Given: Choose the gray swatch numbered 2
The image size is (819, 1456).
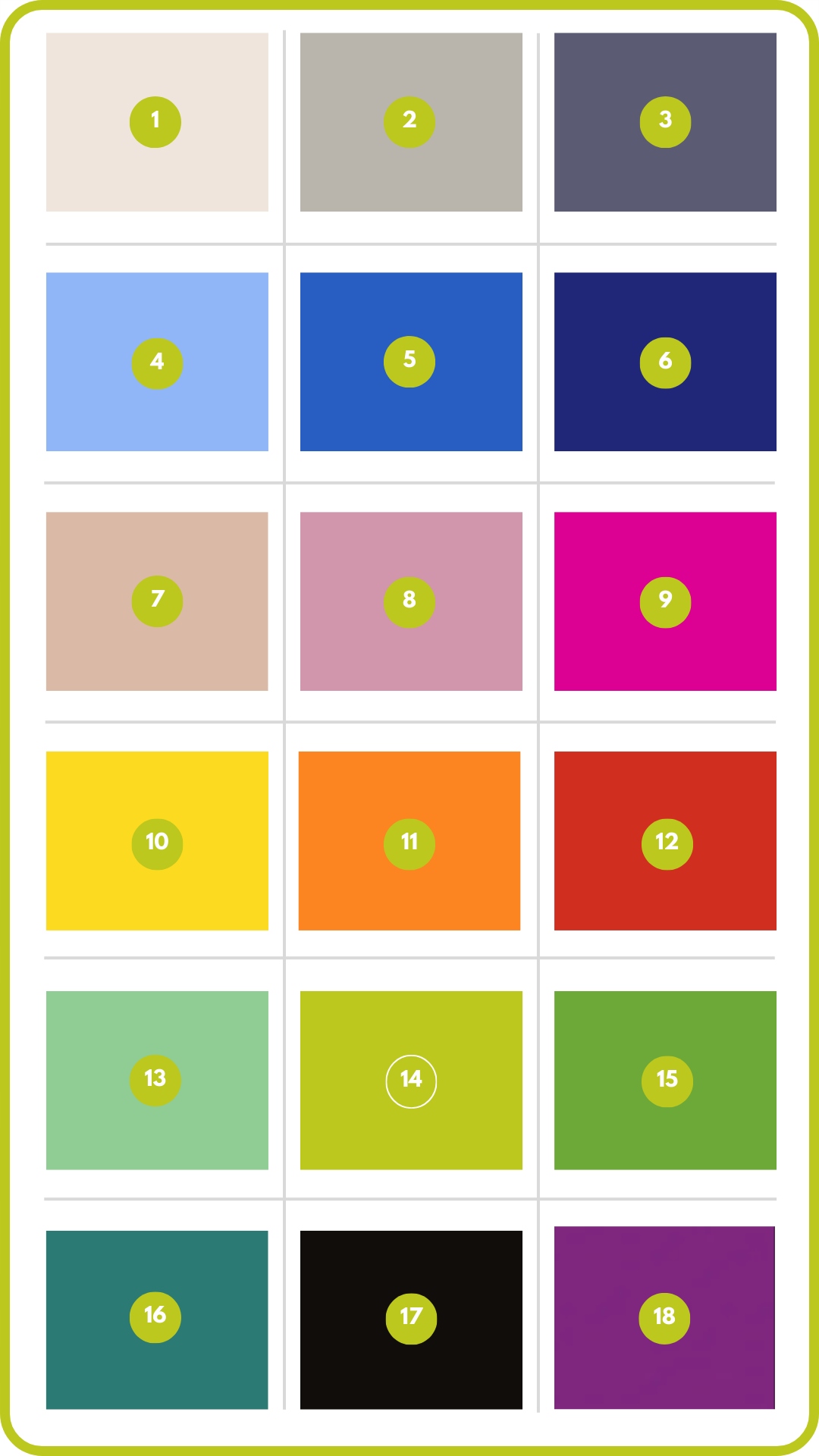Looking at the screenshot, I should click(x=410, y=122).
